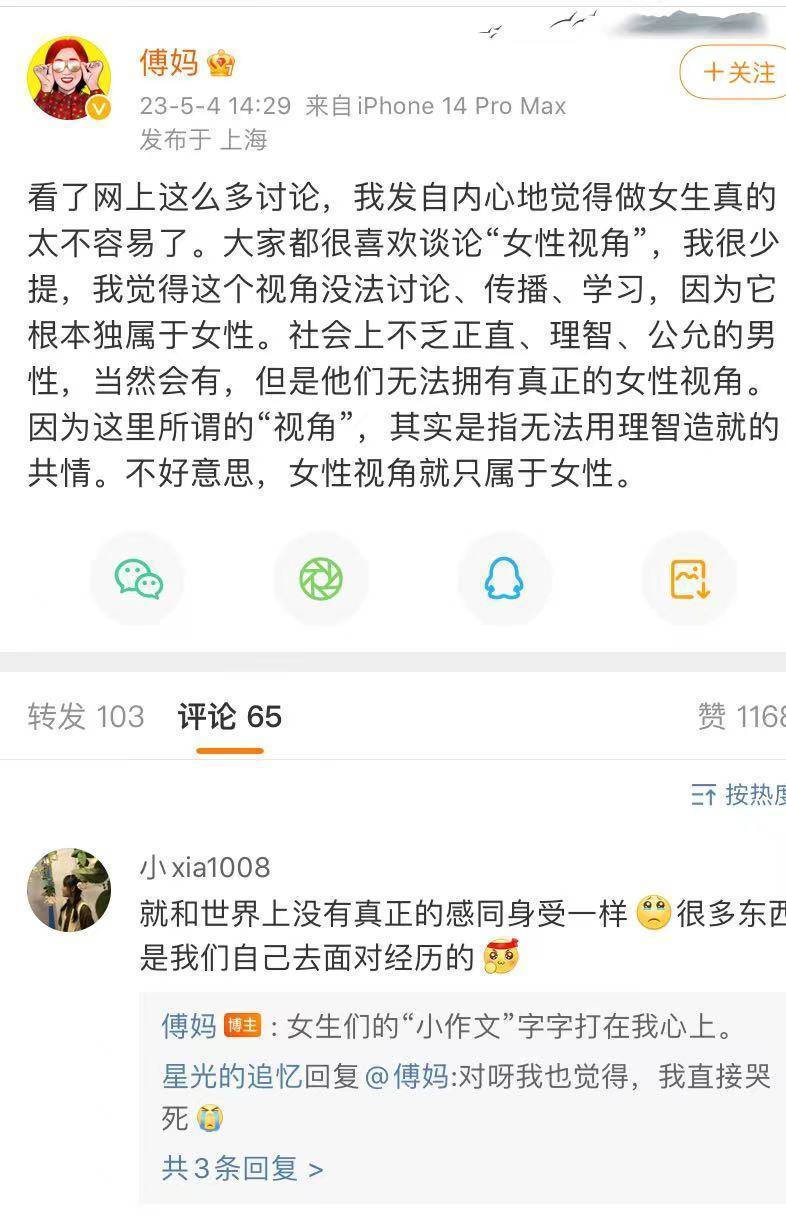This screenshot has width=786, height=1219.
Task: Open 傅妈's name in the reply thread
Action: [x=189, y=1025]
